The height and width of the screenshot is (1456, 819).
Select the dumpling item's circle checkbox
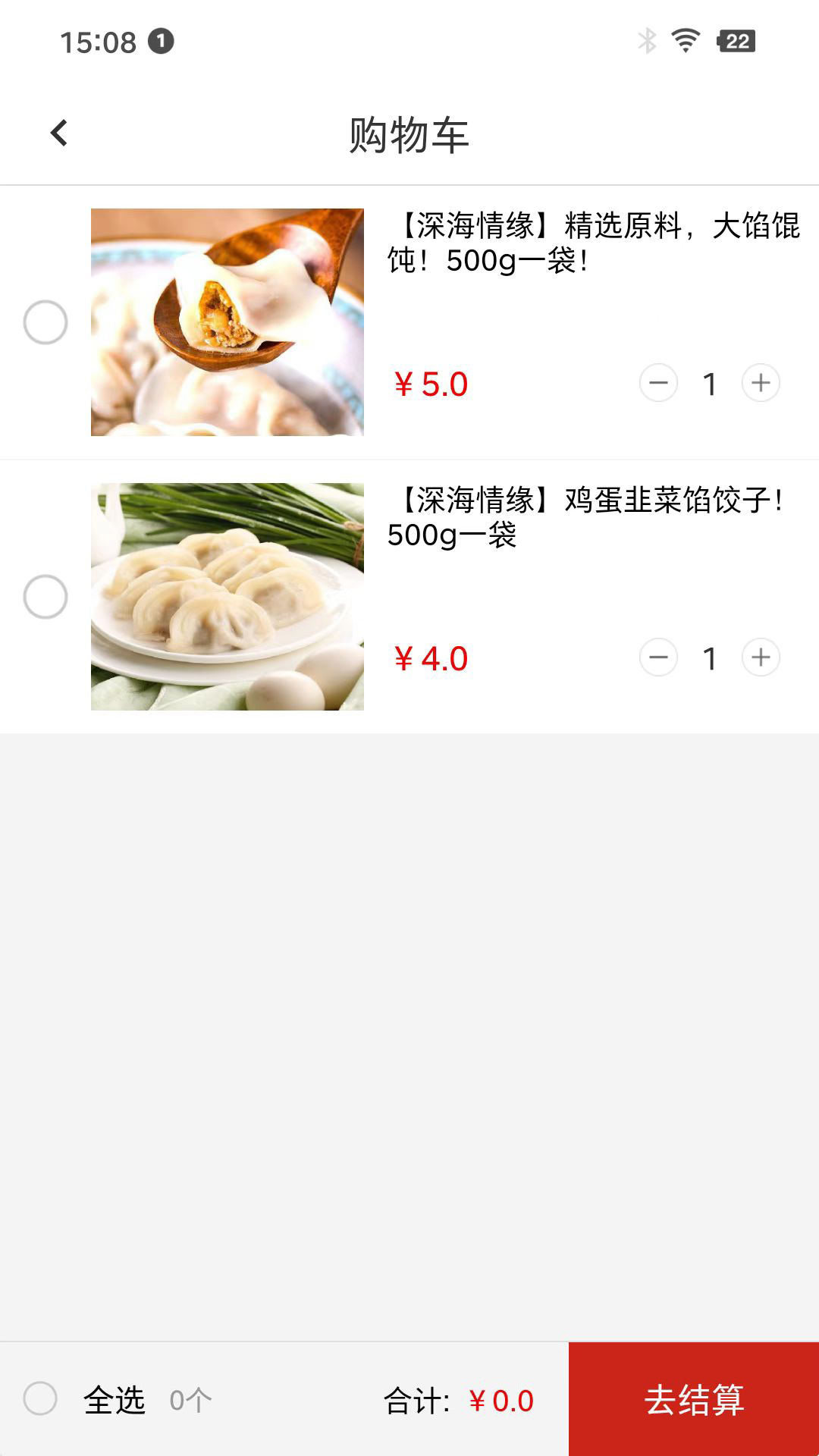[x=44, y=597]
